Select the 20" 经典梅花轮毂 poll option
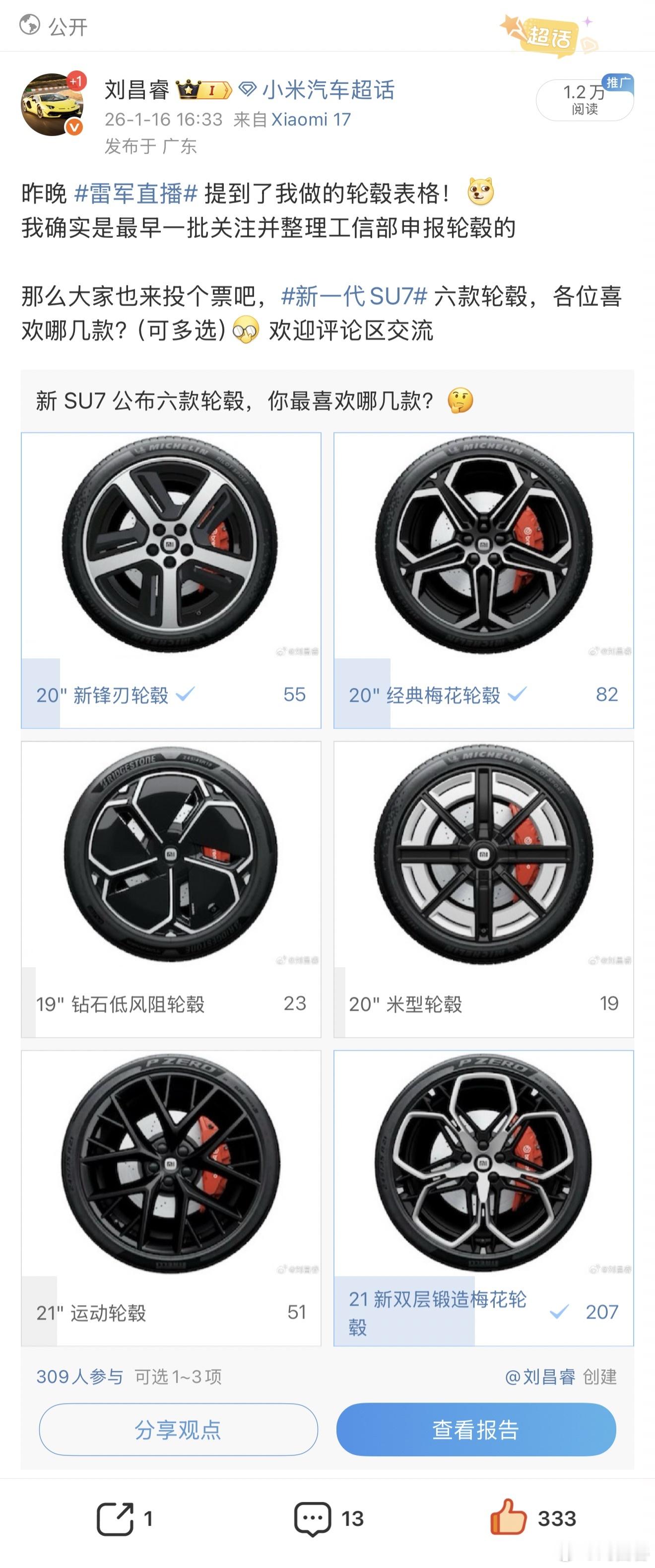 [483, 580]
